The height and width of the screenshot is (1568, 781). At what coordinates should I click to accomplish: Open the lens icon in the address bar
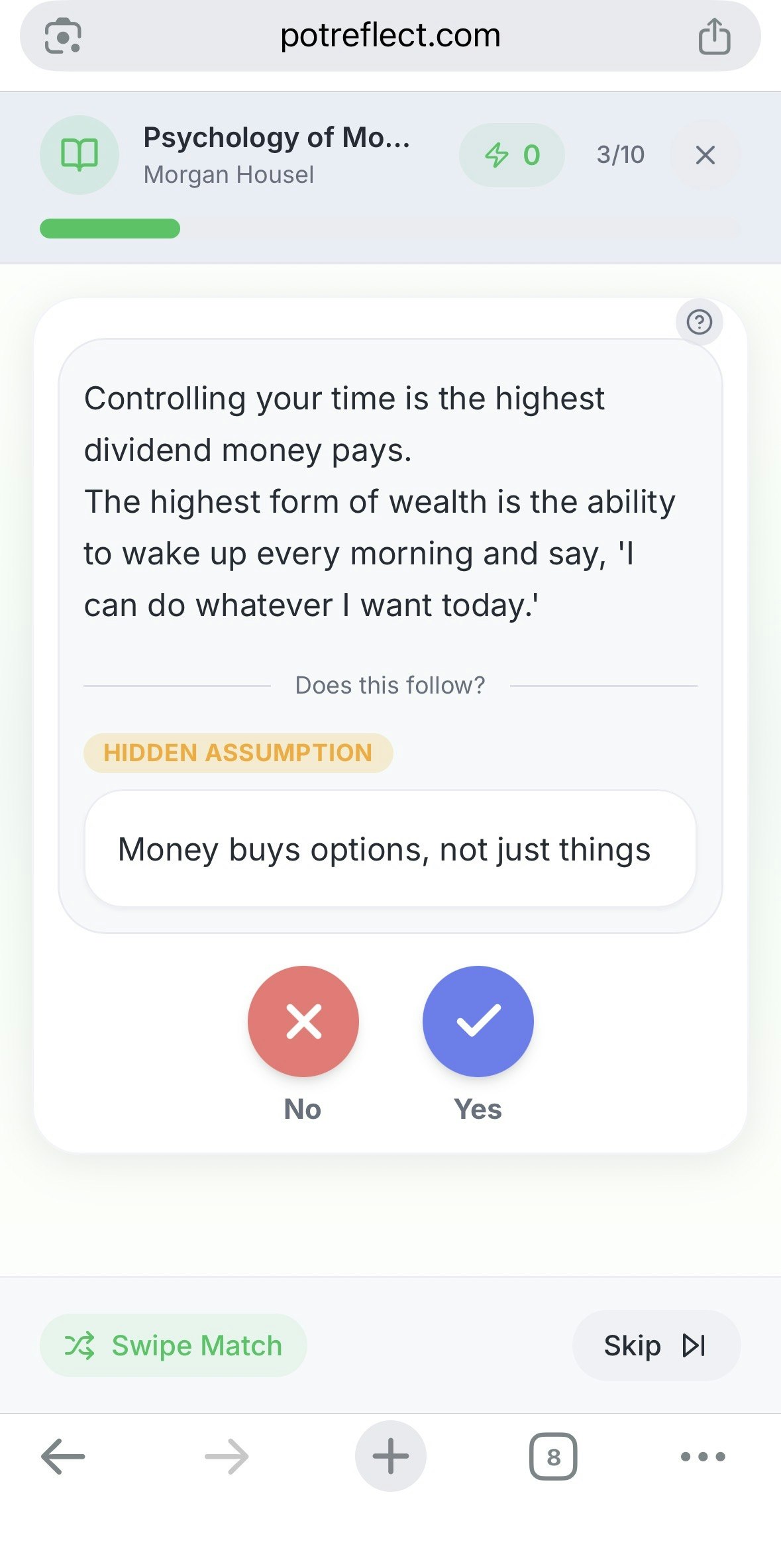[x=63, y=36]
